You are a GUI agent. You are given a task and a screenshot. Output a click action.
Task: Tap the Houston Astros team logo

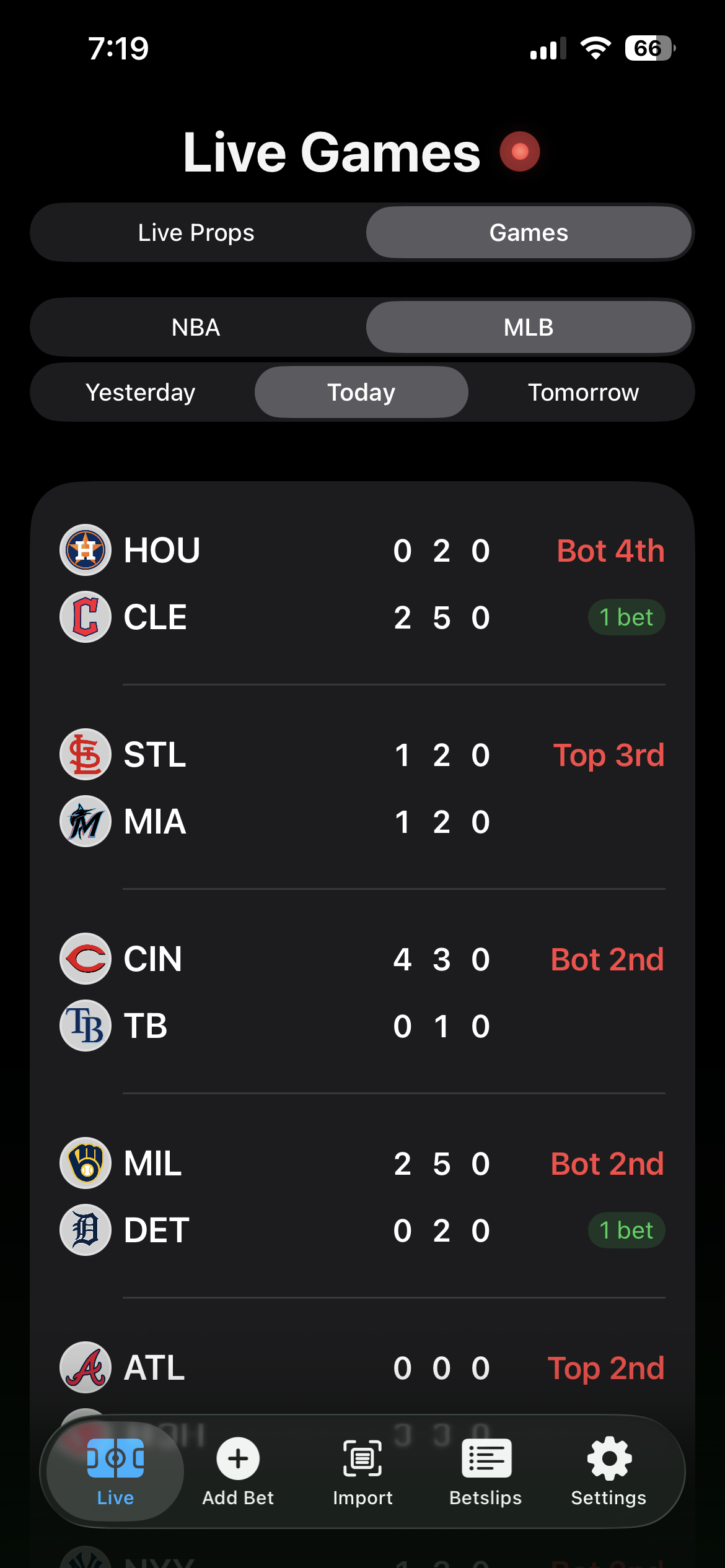coord(85,550)
